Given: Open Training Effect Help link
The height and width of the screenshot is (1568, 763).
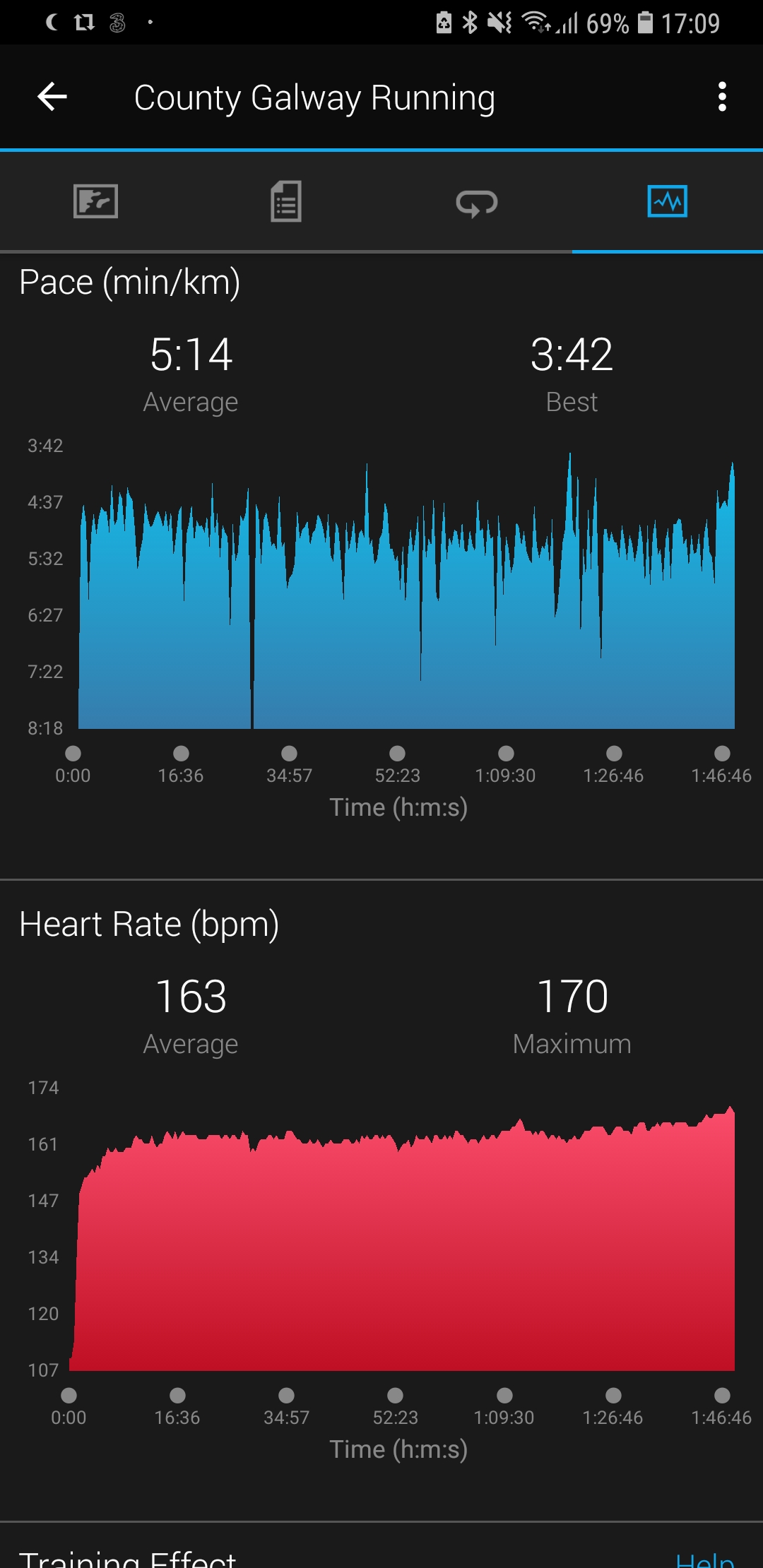Looking at the screenshot, I should click(x=704, y=1558).
